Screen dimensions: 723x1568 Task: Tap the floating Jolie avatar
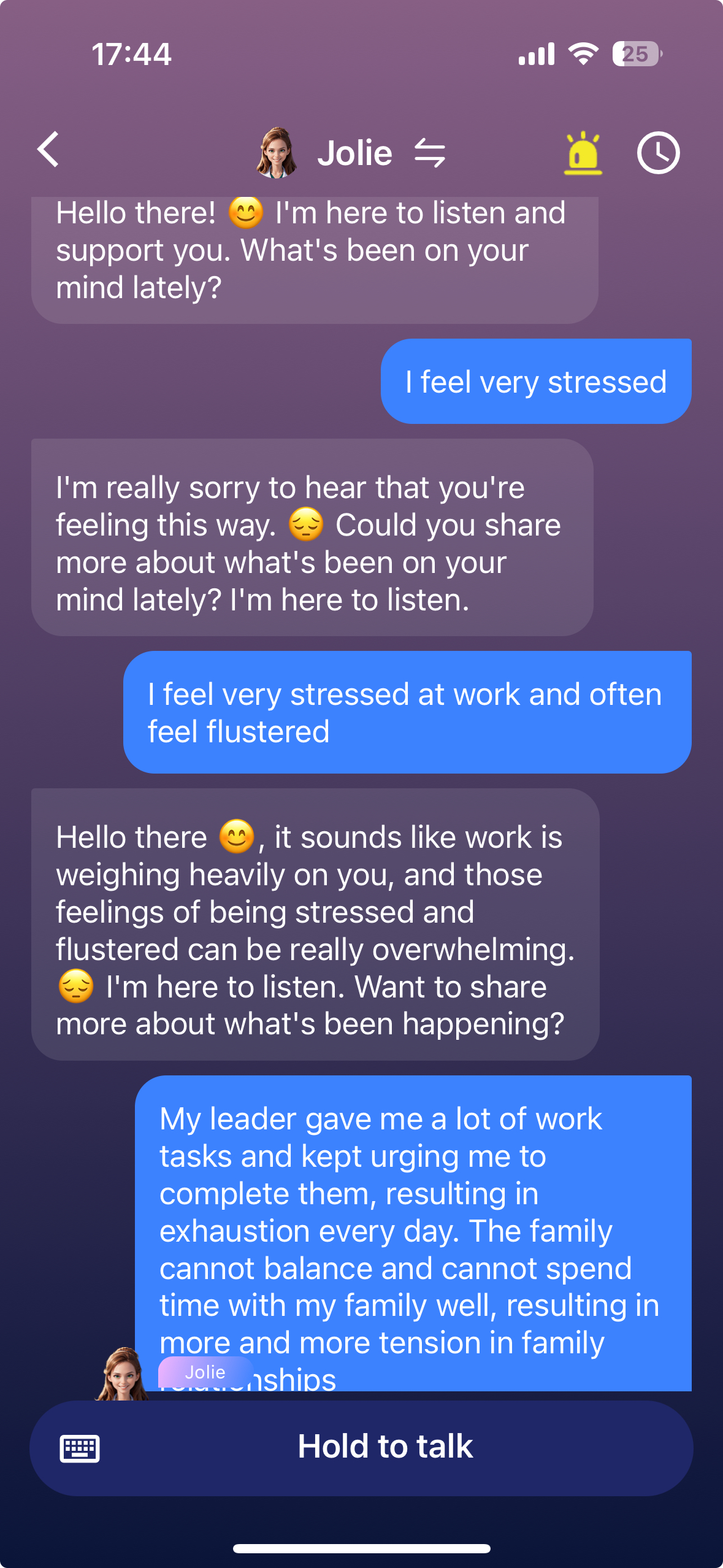124,1374
